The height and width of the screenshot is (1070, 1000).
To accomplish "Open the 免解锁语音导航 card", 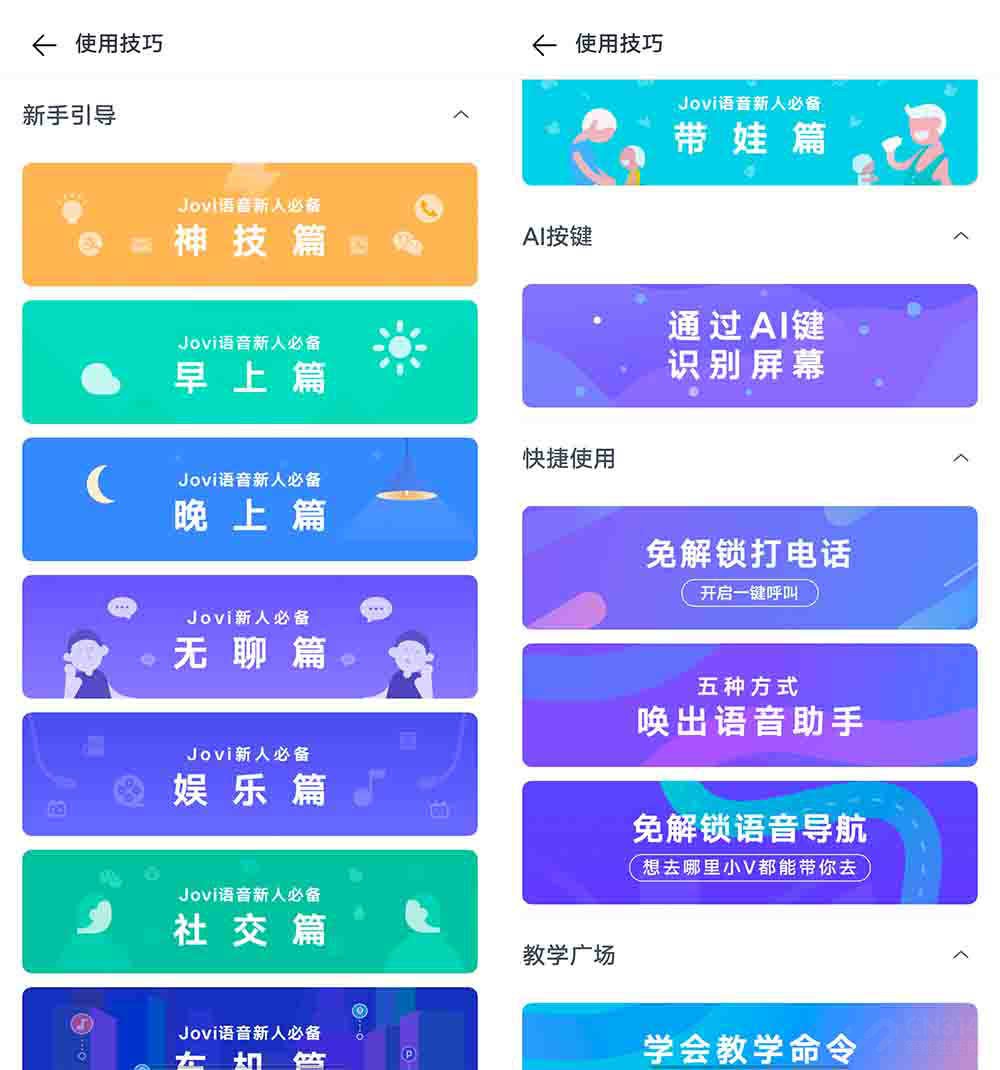I will pos(750,842).
